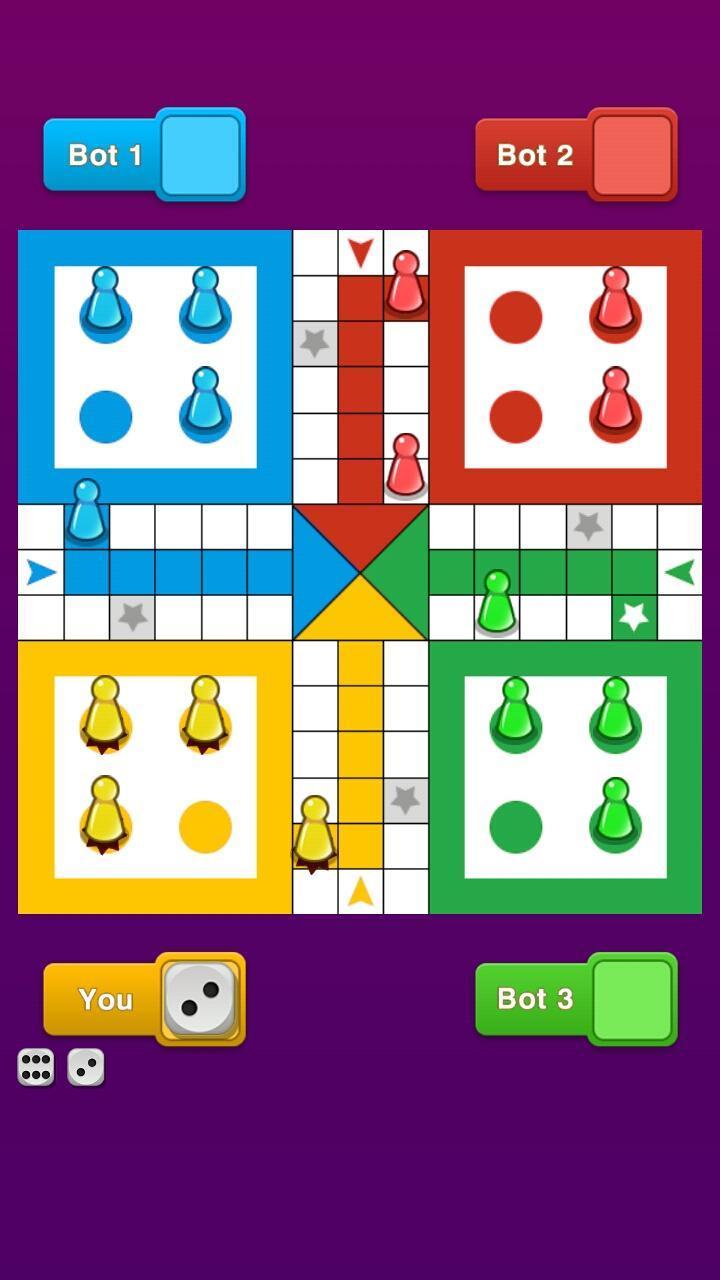Click the red downward start arrow
Viewport: 720px width, 1280px height.
[359, 251]
